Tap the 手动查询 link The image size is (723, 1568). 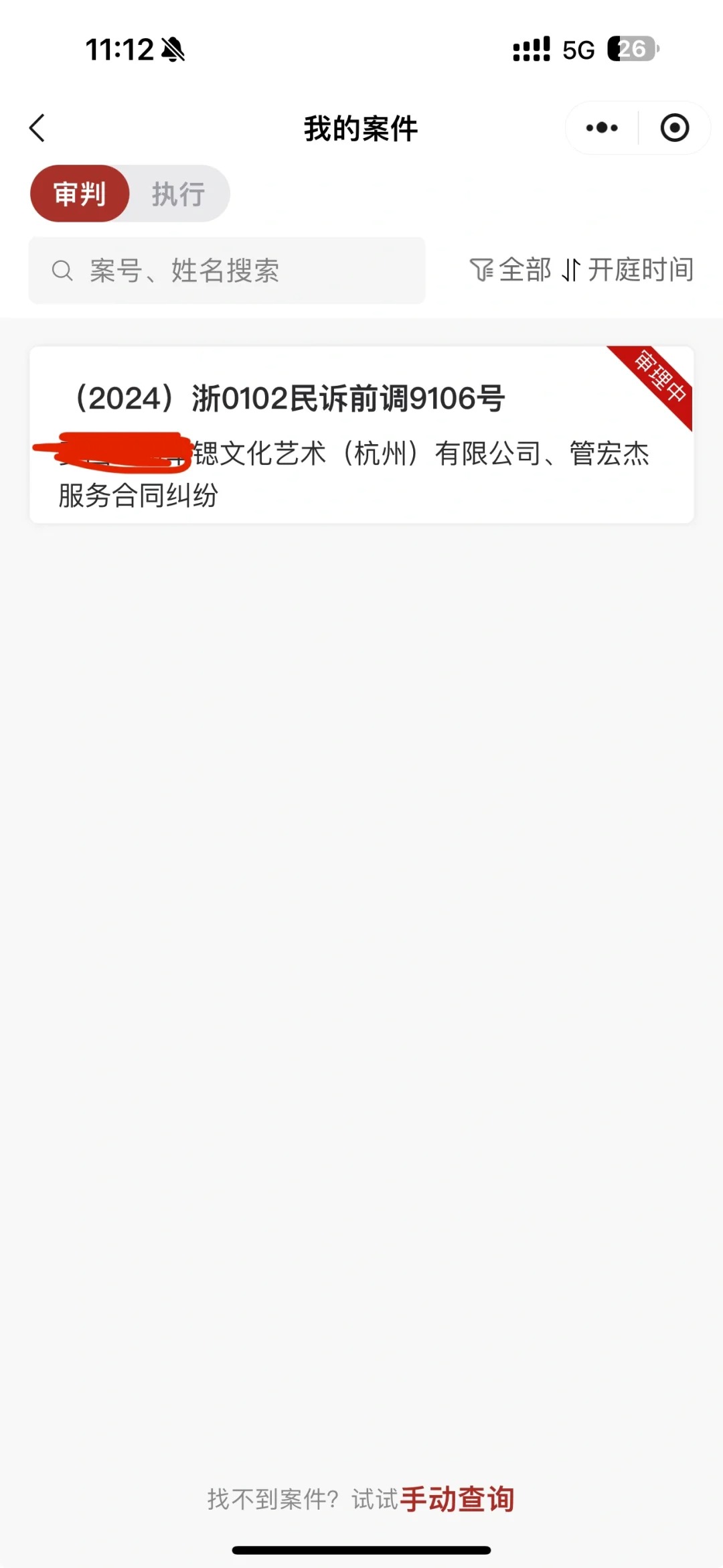[457, 1499]
